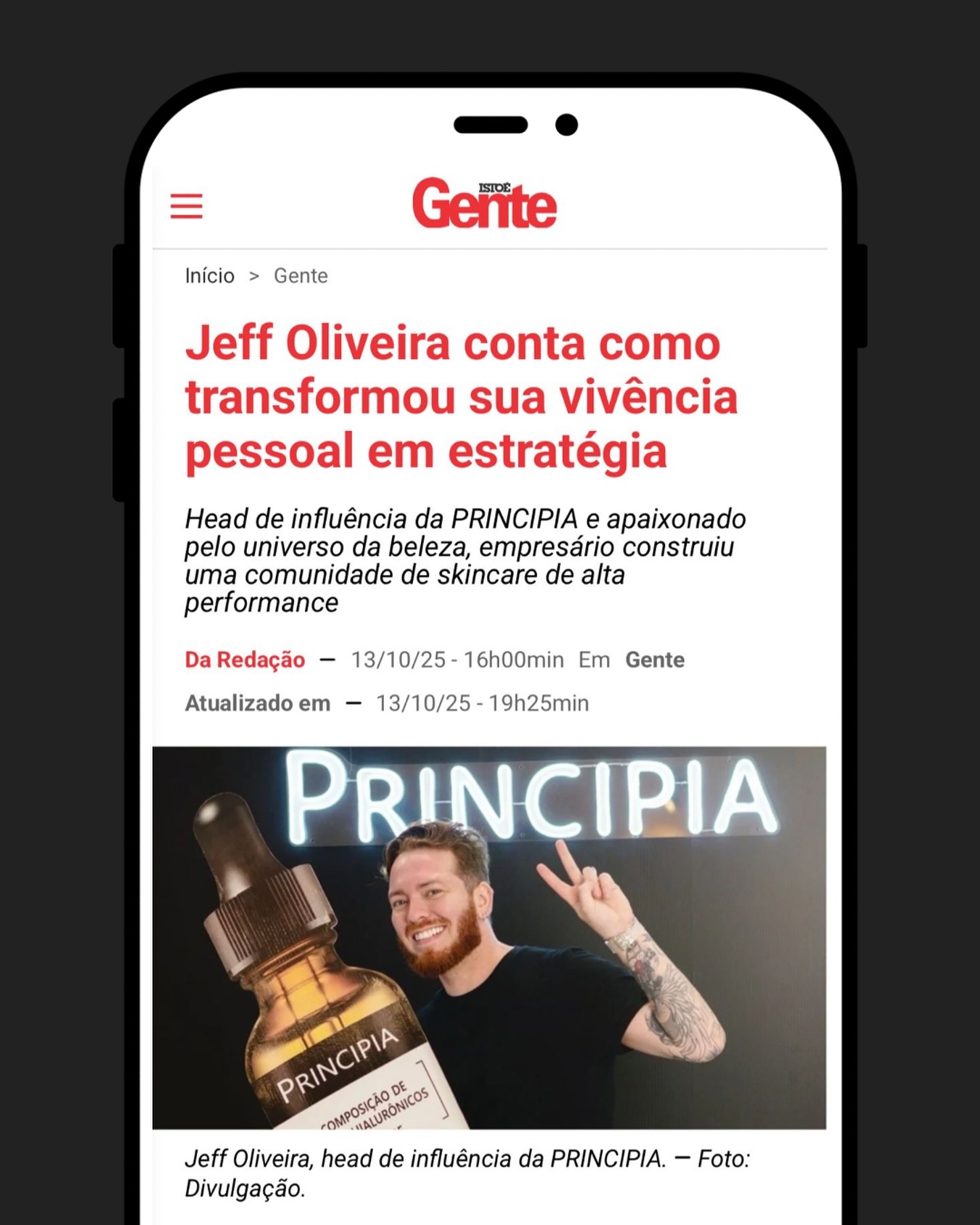Viewport: 980px width, 1225px height.
Task: Click the header divider line below the logo
Action: pos(490,245)
